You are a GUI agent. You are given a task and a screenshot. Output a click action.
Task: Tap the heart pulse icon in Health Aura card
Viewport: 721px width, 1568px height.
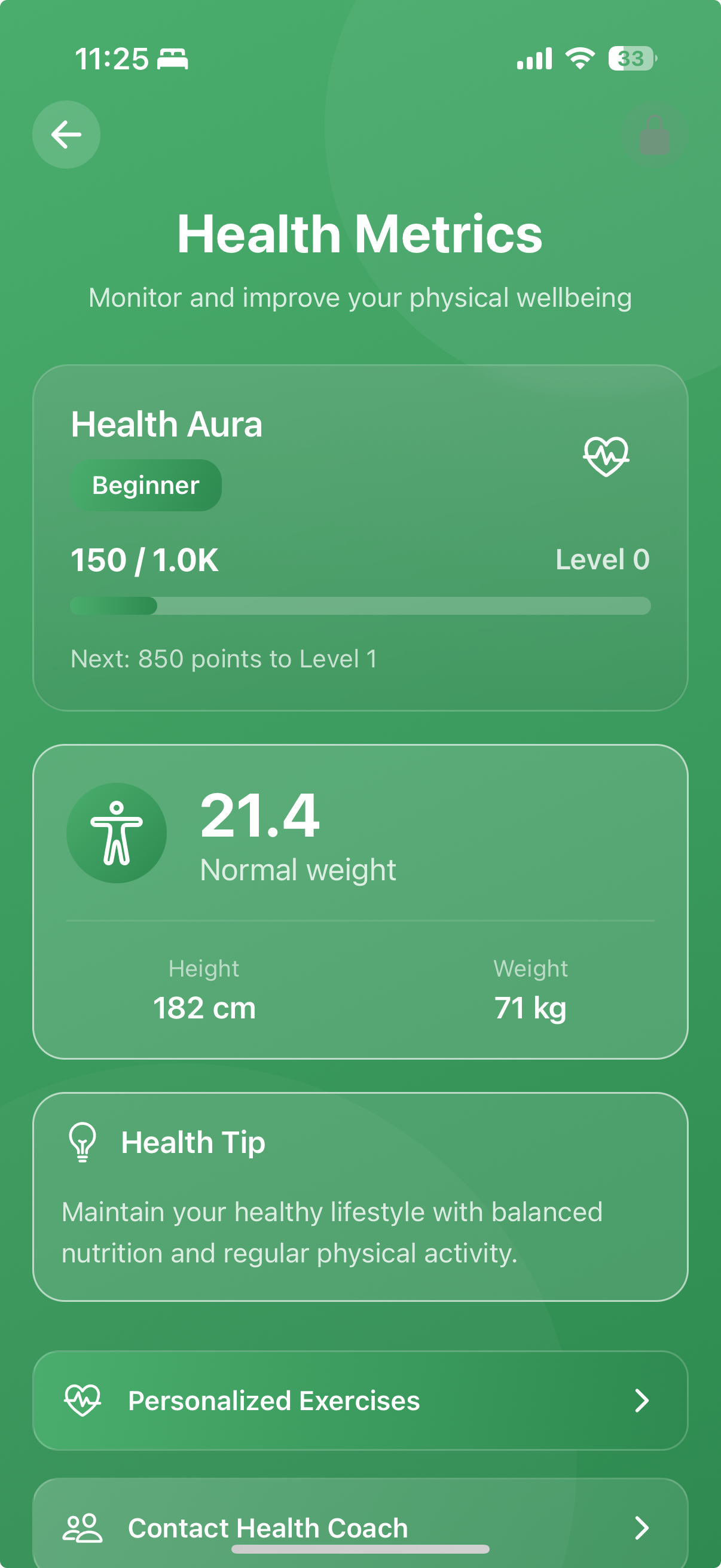(606, 454)
